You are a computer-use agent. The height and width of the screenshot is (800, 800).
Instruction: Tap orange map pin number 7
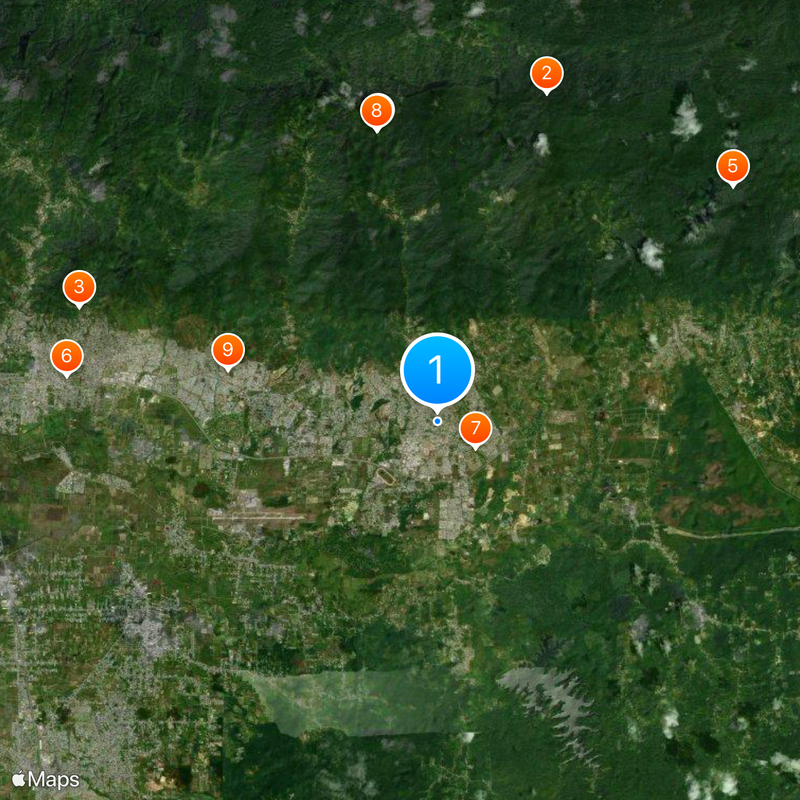476,429
